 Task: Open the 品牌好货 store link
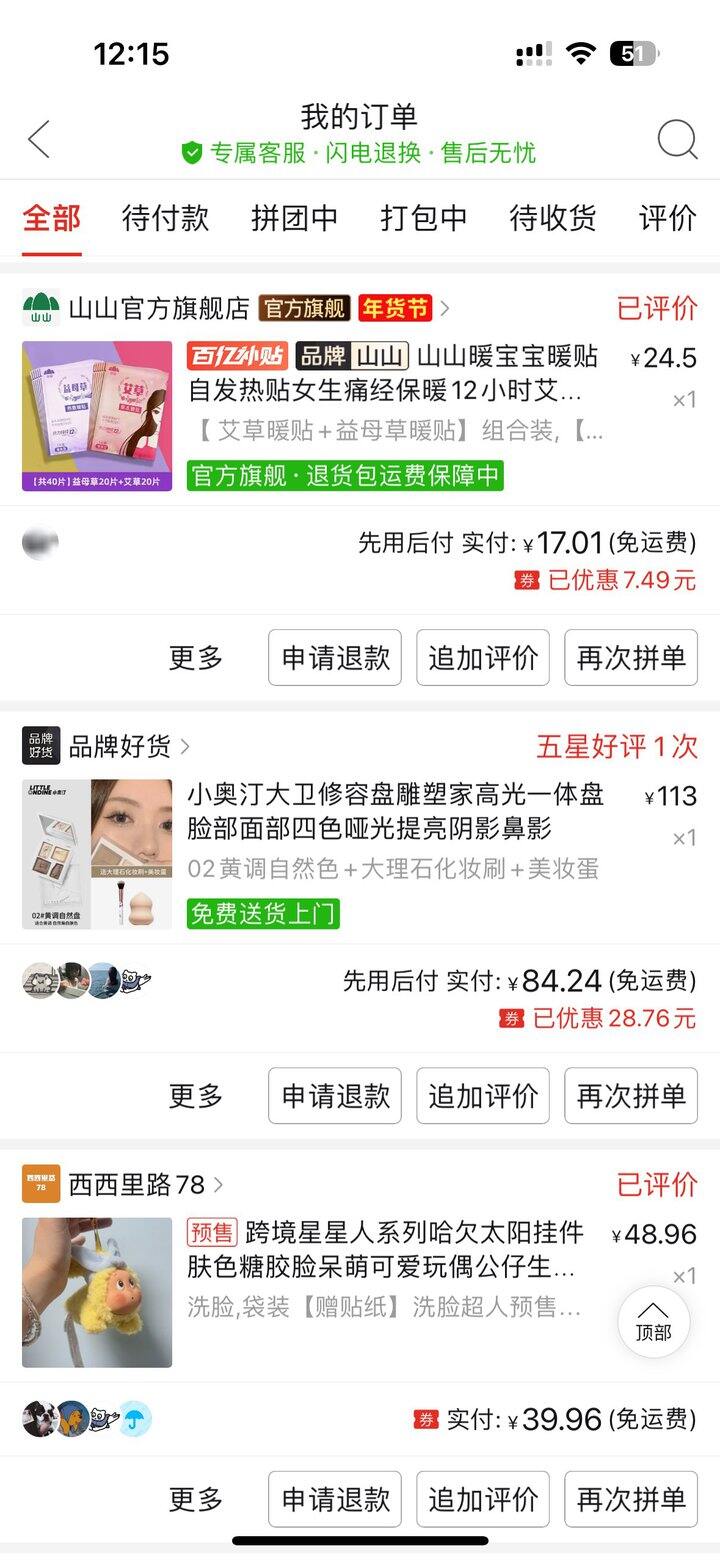(120, 746)
